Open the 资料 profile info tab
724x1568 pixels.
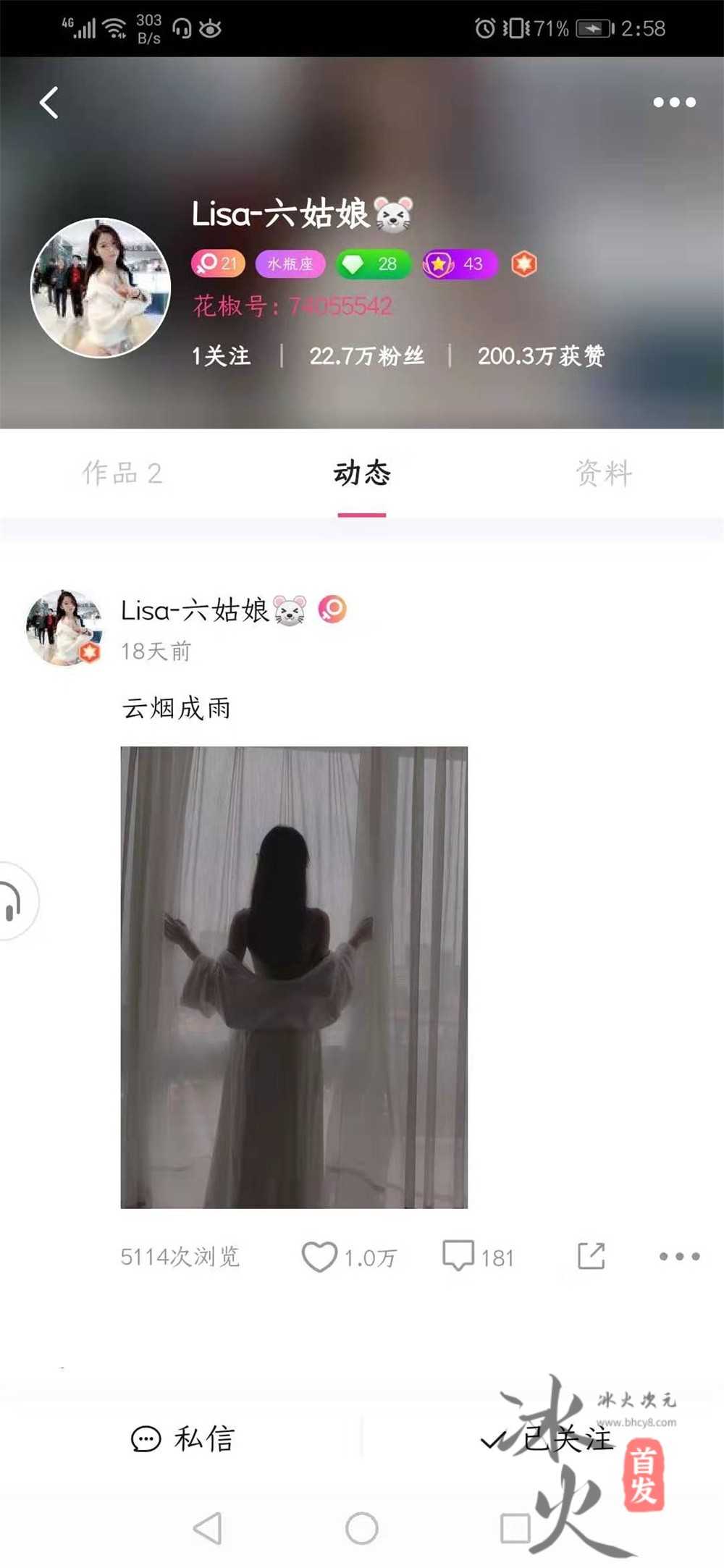click(x=605, y=474)
